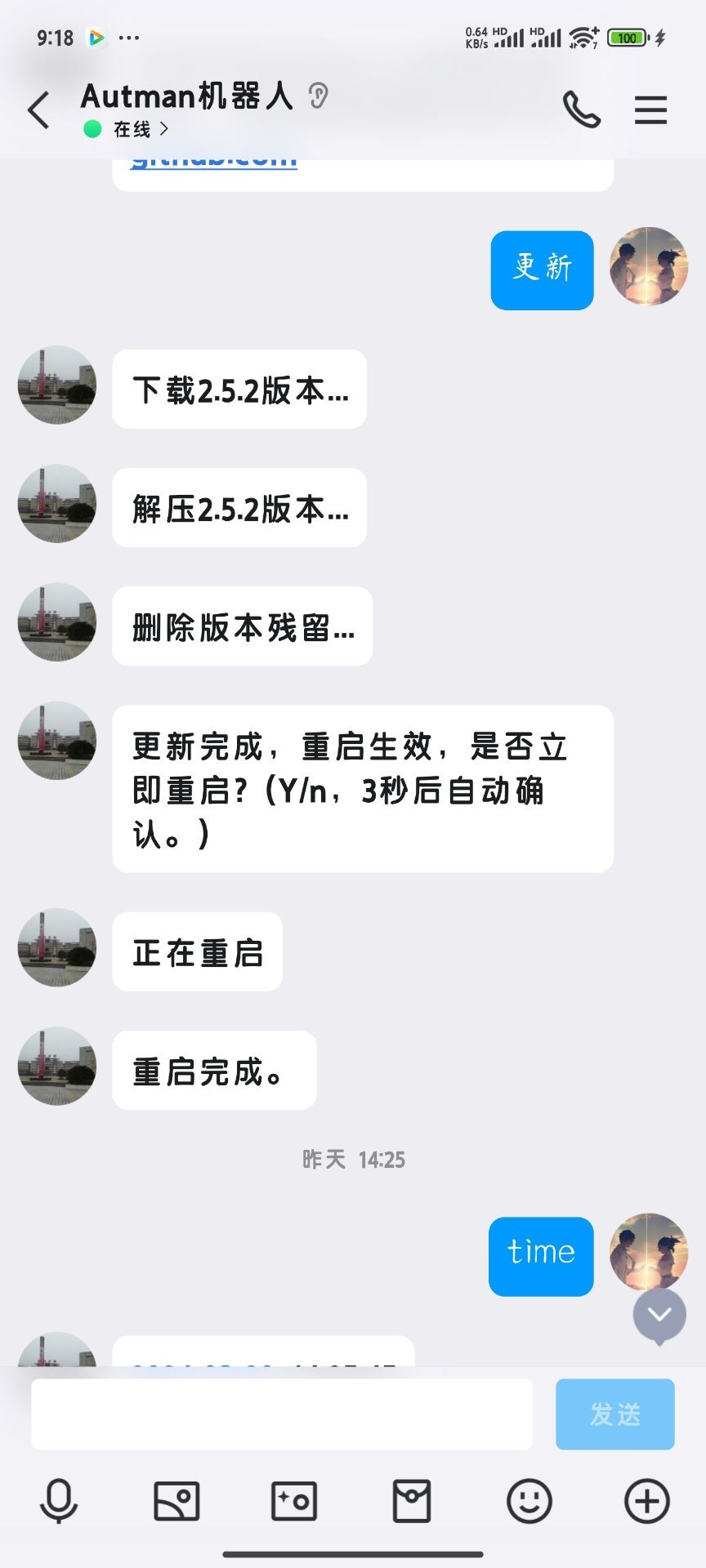The height and width of the screenshot is (1568, 706).
Task: Open the camera to take a photo
Action: [294, 1501]
